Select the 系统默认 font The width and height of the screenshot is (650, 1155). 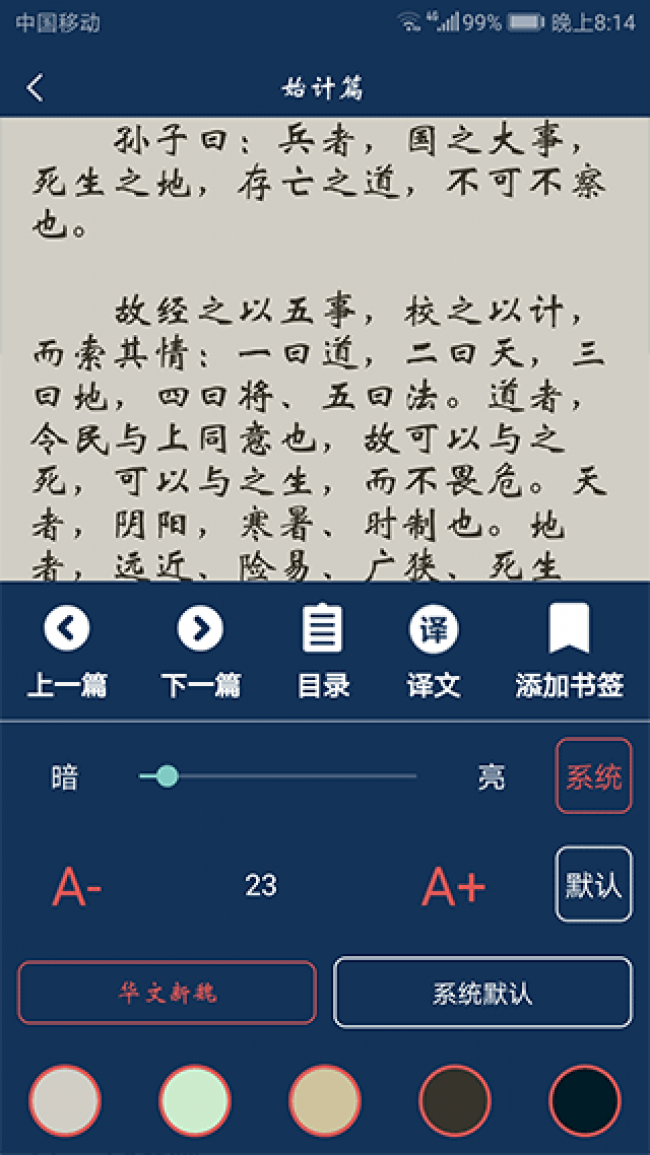pos(482,993)
